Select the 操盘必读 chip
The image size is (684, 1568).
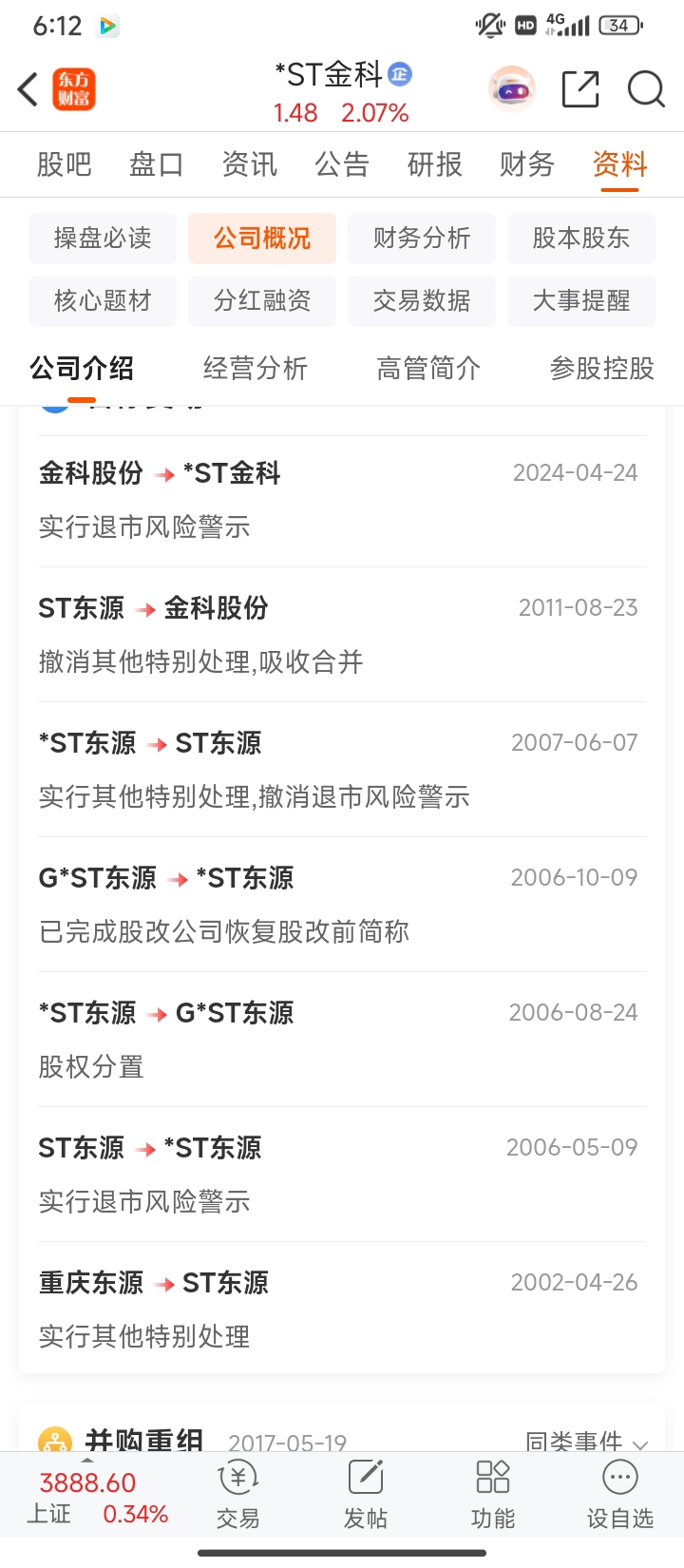pyautogui.click(x=103, y=239)
